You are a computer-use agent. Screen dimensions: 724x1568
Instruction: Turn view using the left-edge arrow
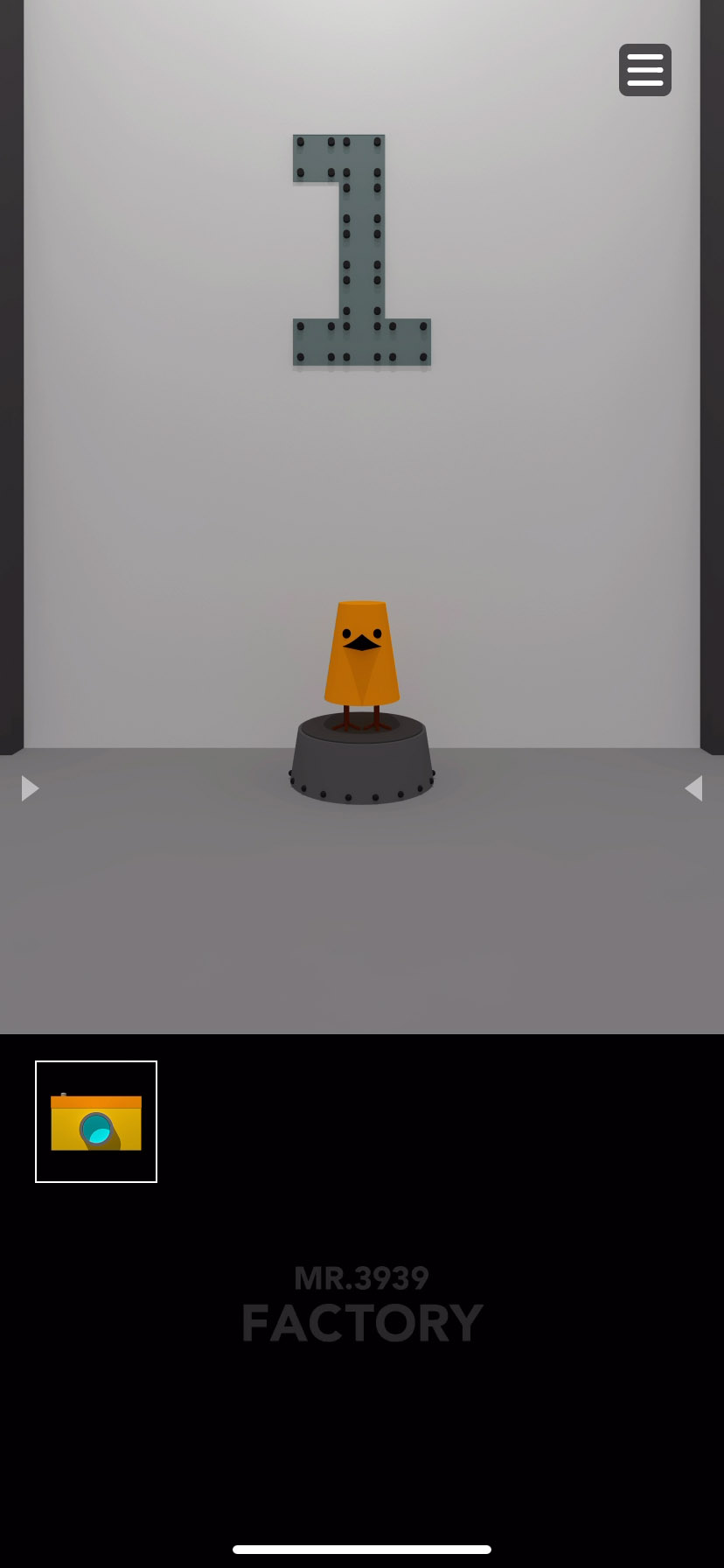tap(30, 788)
